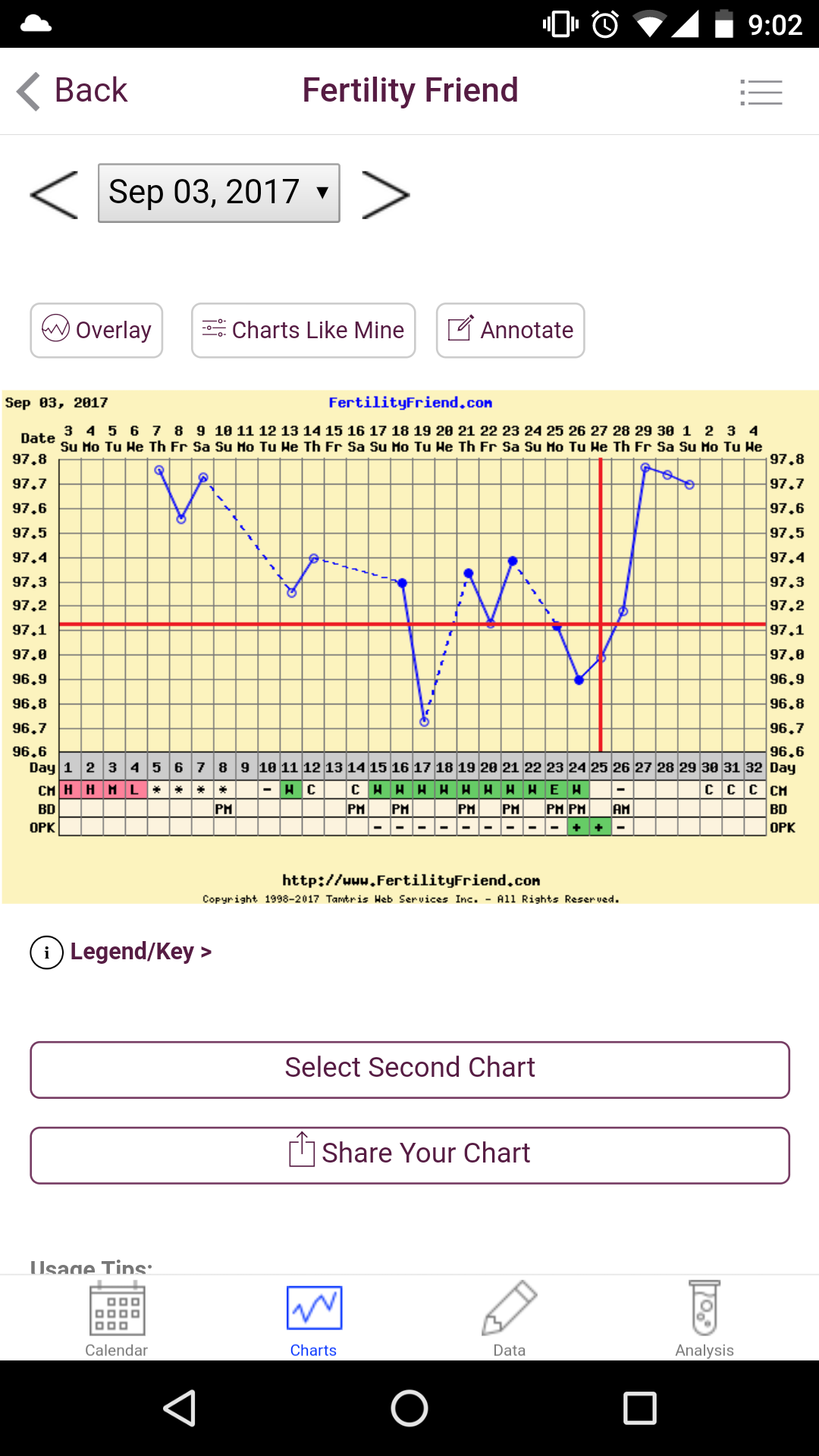Screen dimensions: 819x1456
Task: Open Charts Like Mine
Action: coord(303,331)
